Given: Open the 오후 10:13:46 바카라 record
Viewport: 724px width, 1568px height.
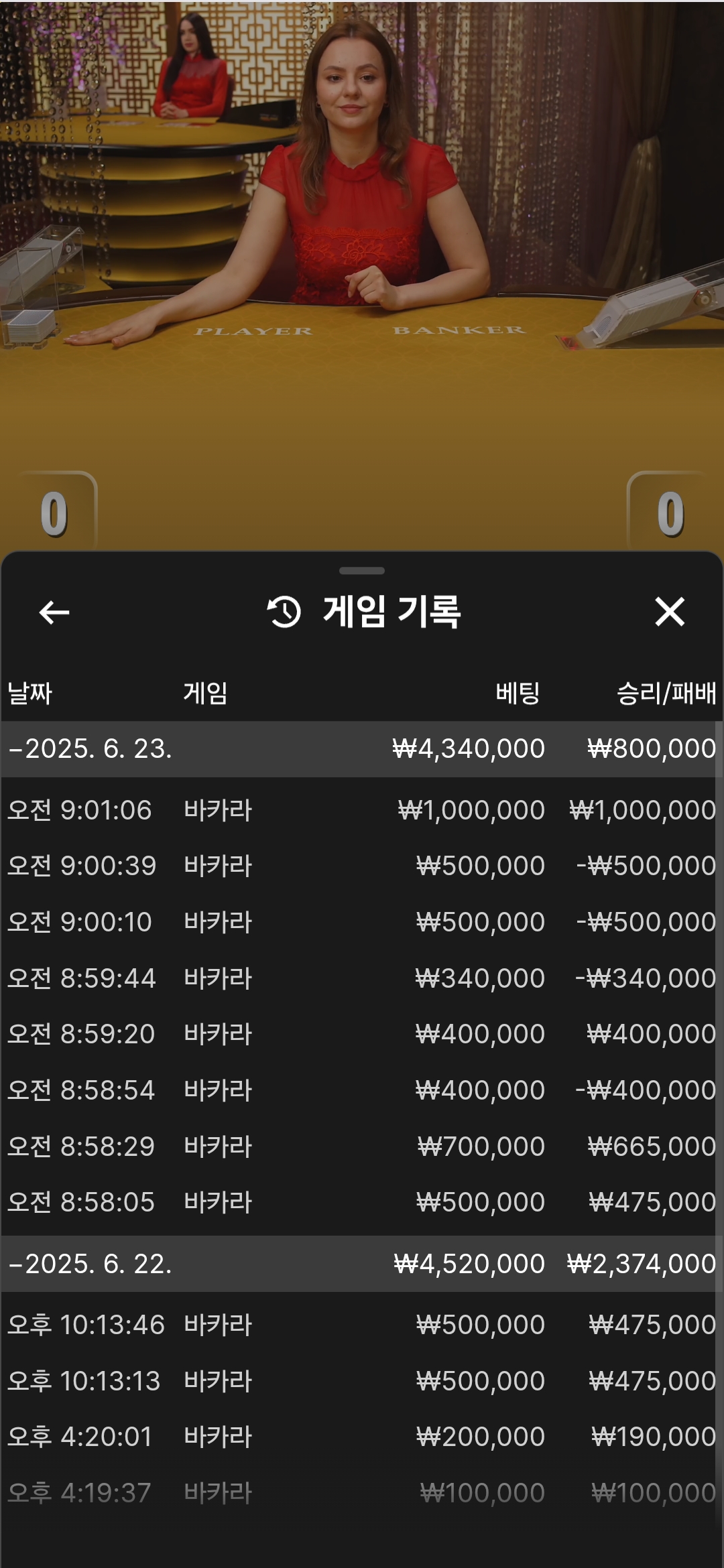Looking at the screenshot, I should [362, 1325].
